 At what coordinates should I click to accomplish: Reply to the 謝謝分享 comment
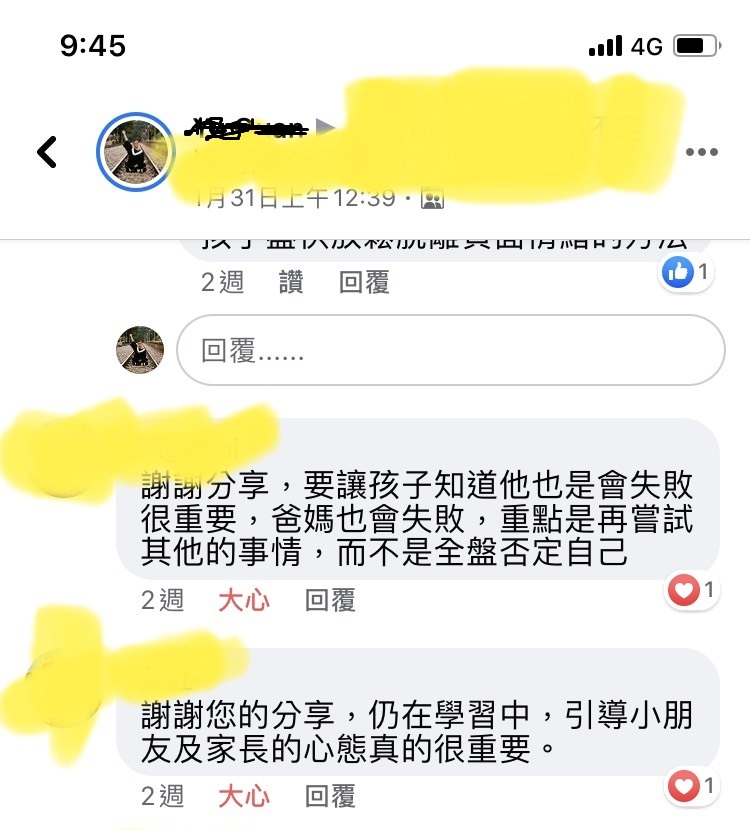click(330, 600)
